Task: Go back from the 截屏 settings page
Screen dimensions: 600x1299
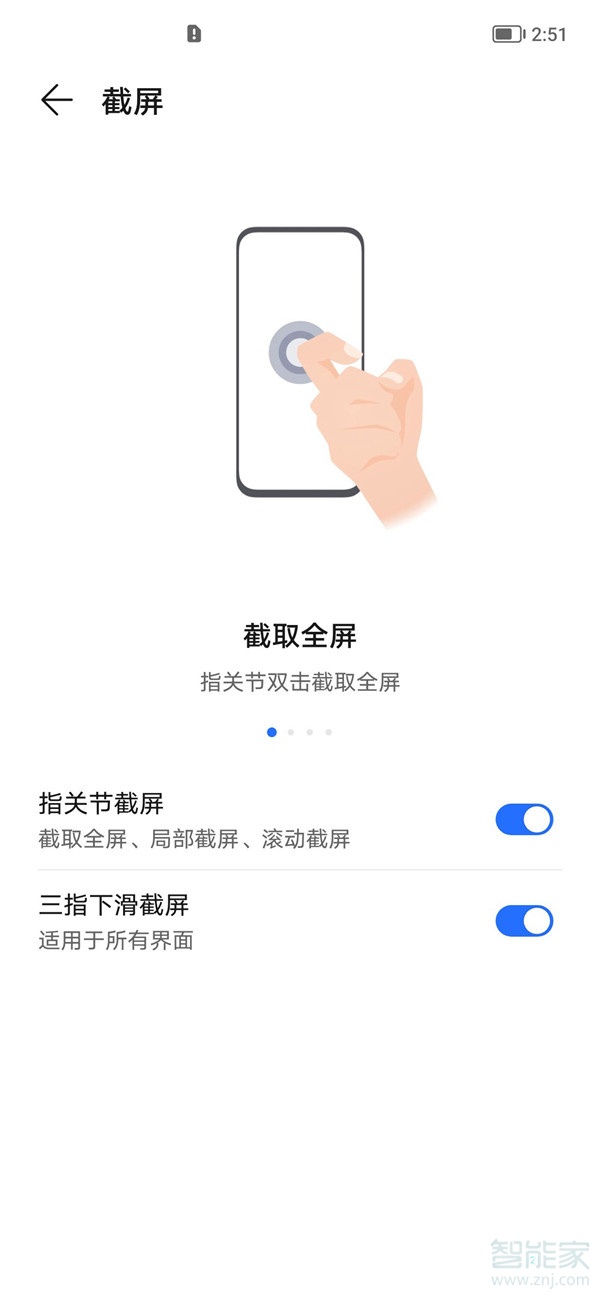Action: point(57,100)
